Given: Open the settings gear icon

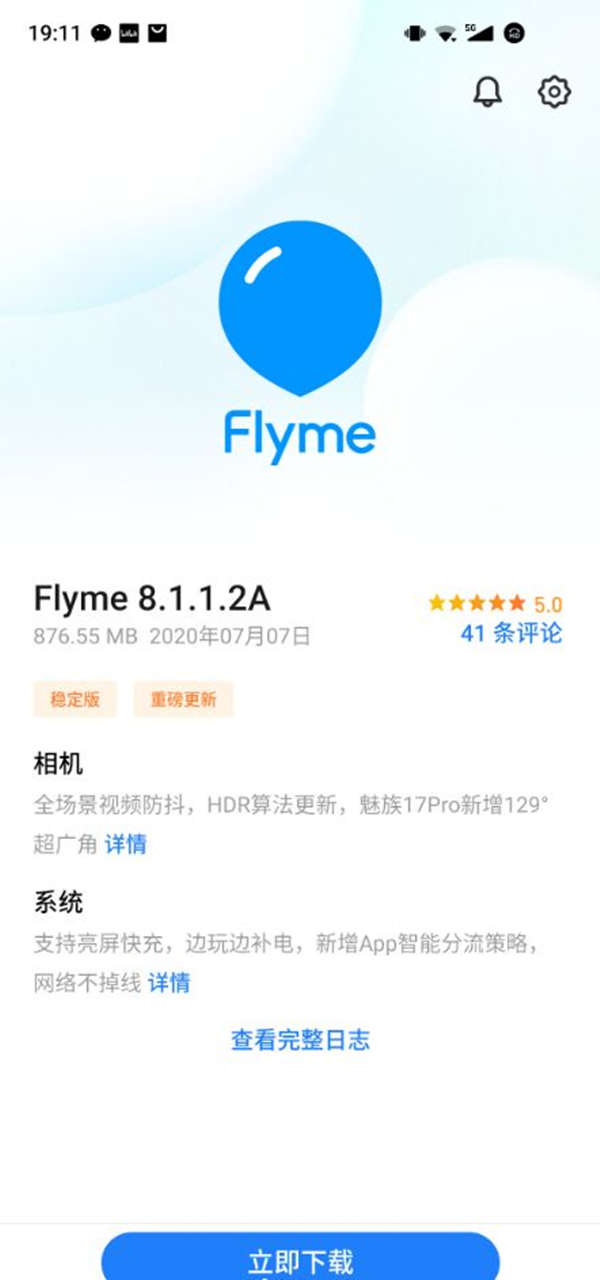Looking at the screenshot, I should pos(554,92).
